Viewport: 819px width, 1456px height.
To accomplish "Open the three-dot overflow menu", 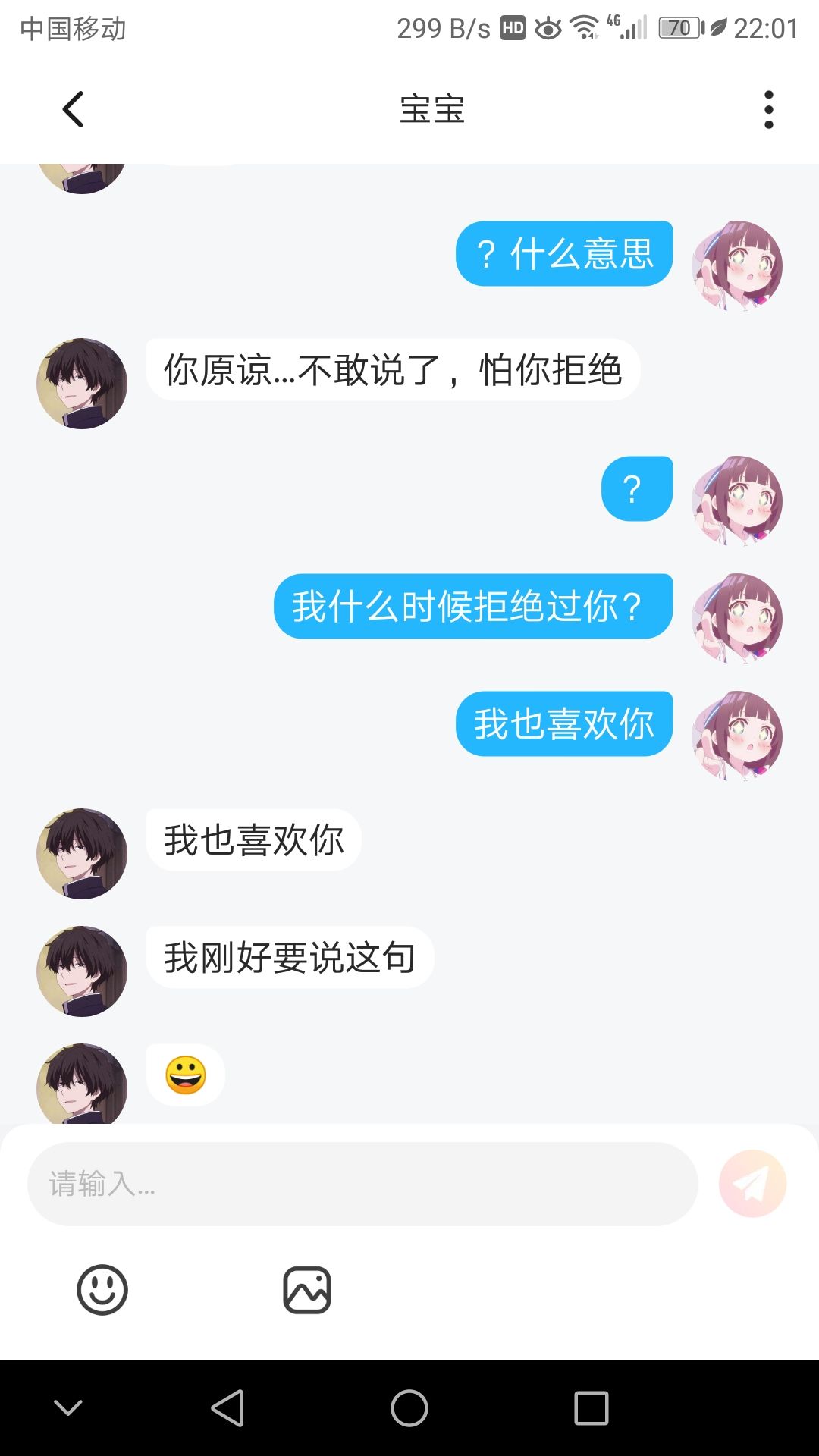I will point(768,110).
